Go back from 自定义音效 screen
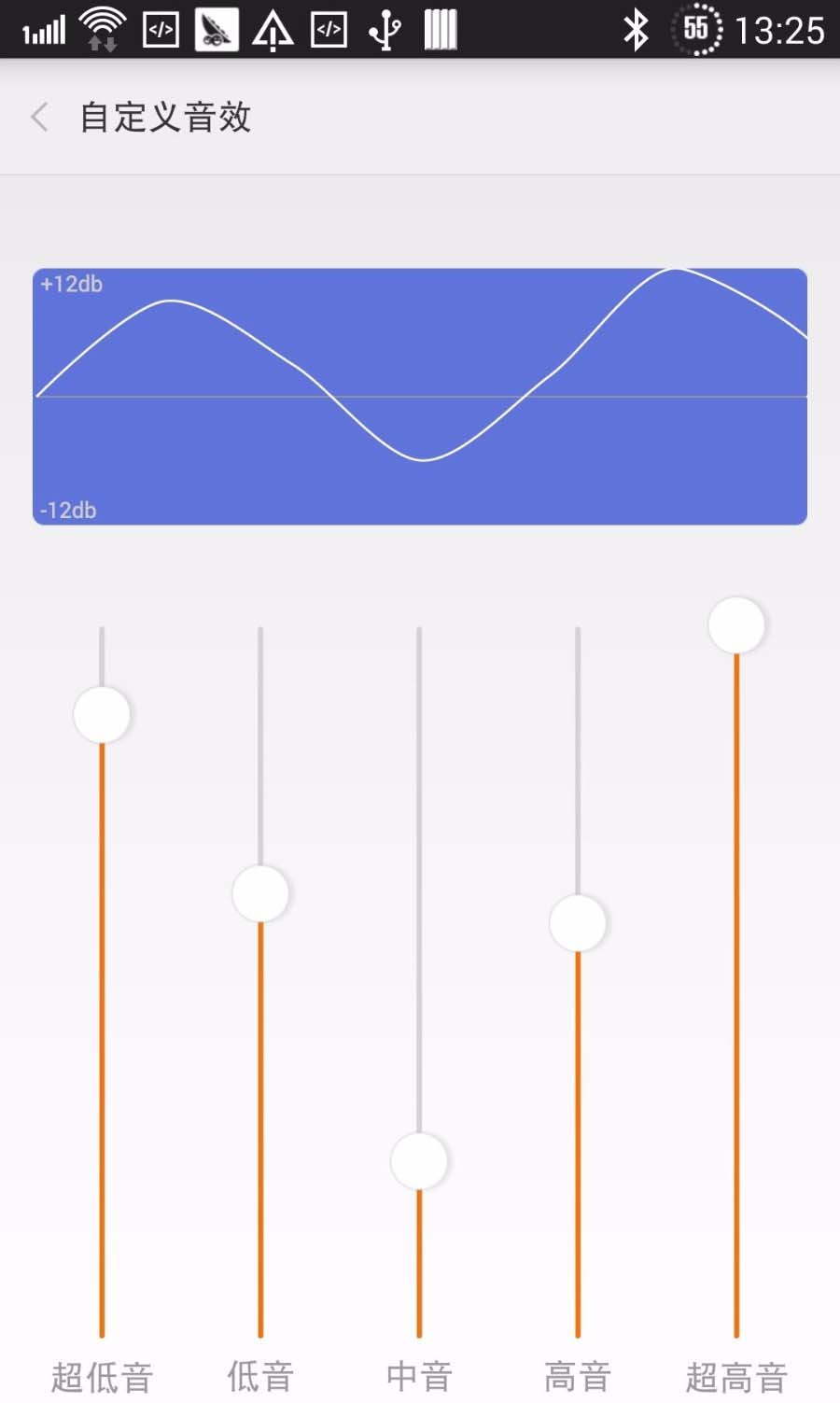The width and height of the screenshot is (840, 1403). click(x=39, y=117)
